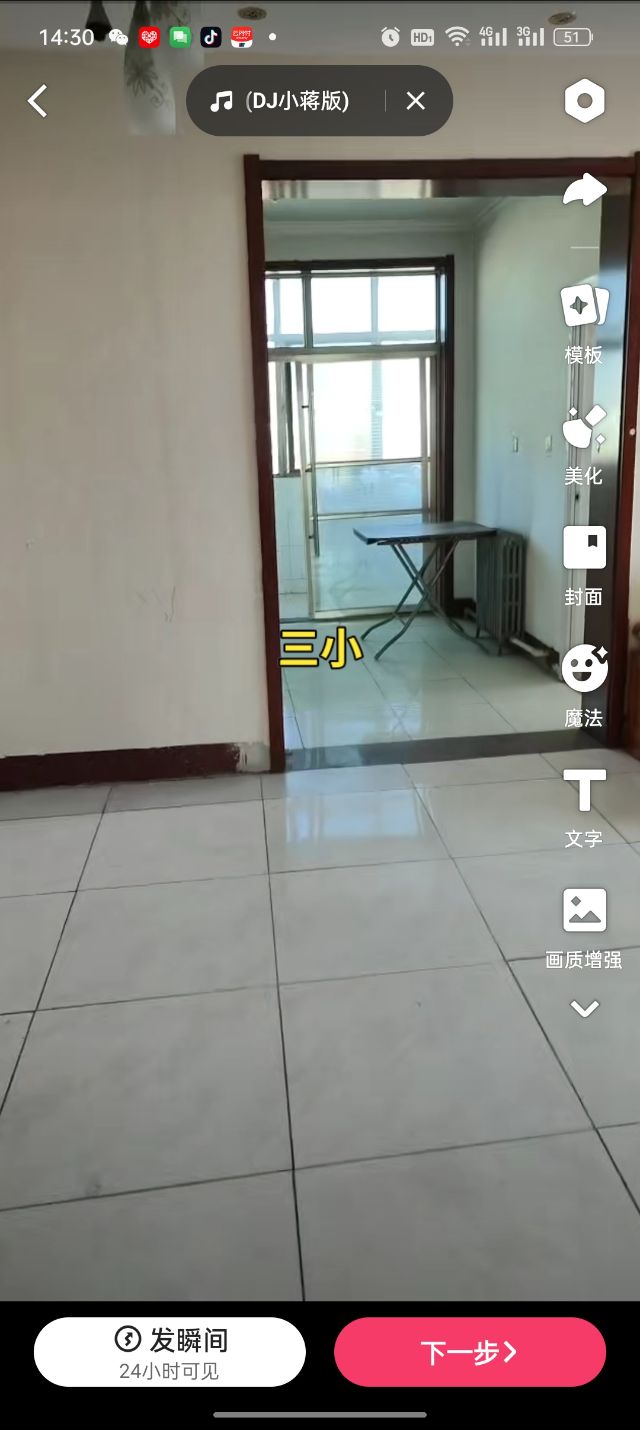Image resolution: width=640 pixels, height=1430 pixels.
Task: Select the 三小 text sticker
Action: click(320, 650)
